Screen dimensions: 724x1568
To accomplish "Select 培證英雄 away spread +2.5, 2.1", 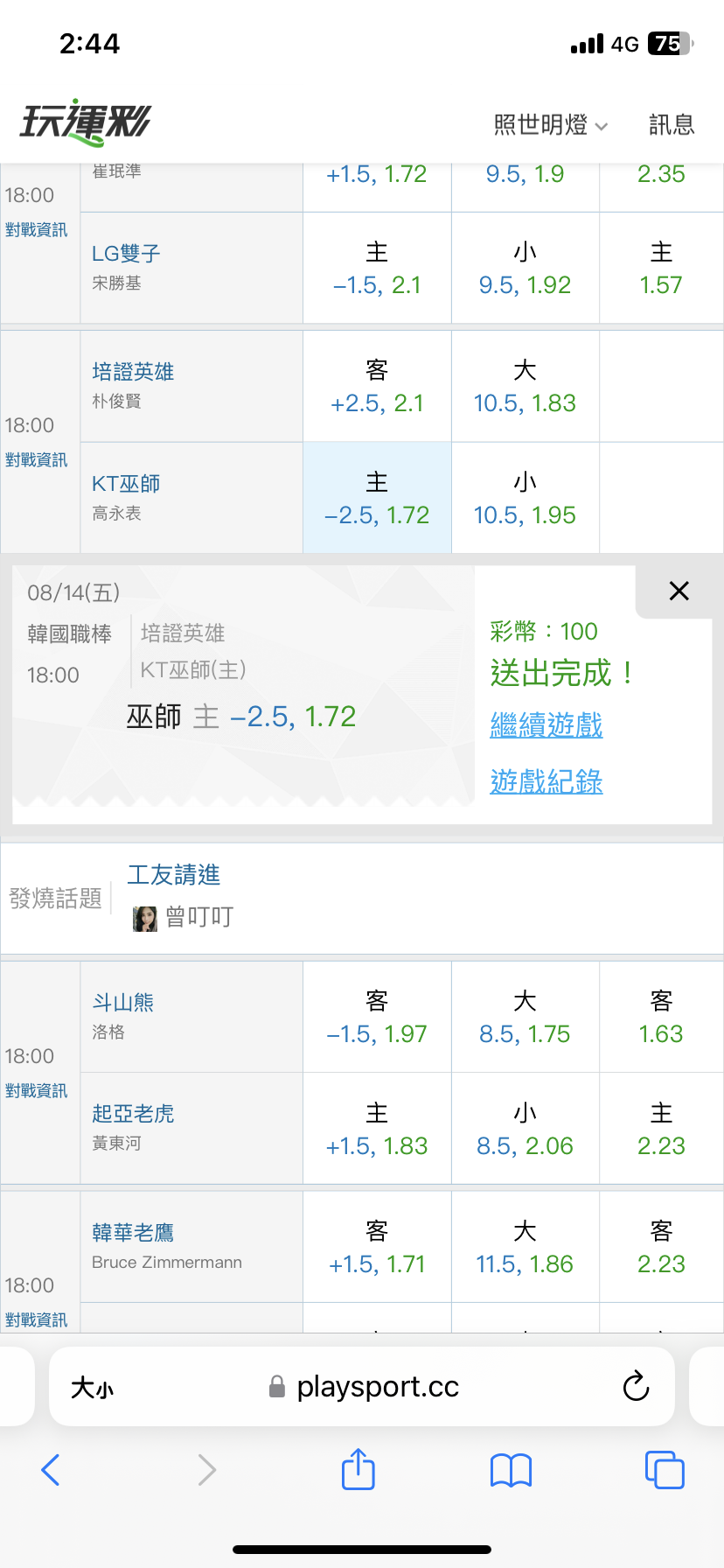I will (x=377, y=386).
